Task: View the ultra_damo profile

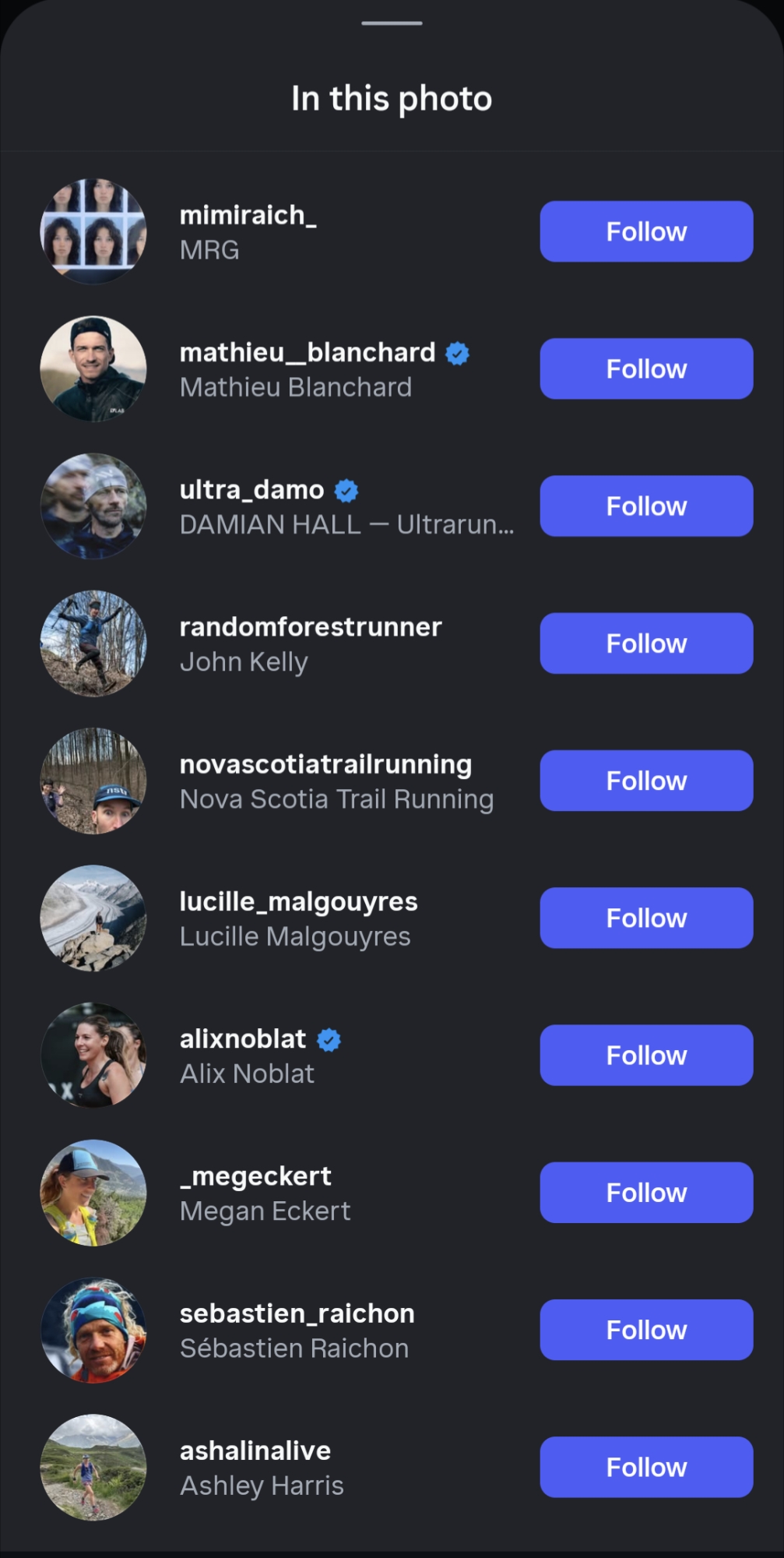Action: pyautogui.click(x=251, y=490)
